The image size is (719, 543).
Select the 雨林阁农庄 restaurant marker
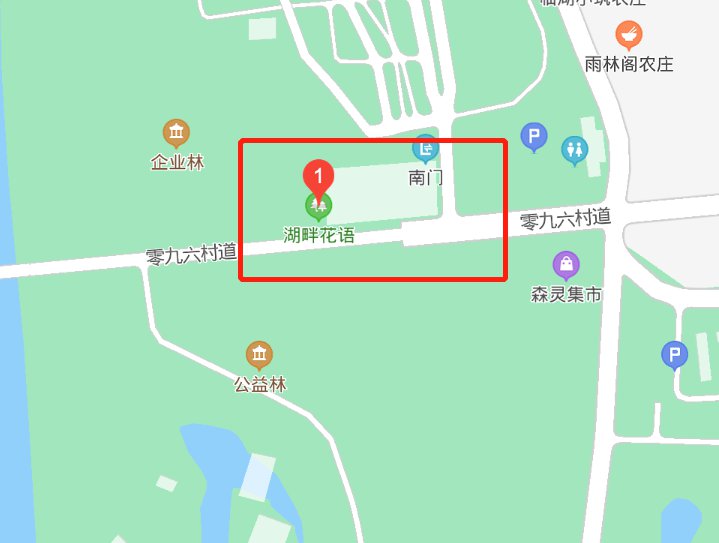tap(629, 36)
